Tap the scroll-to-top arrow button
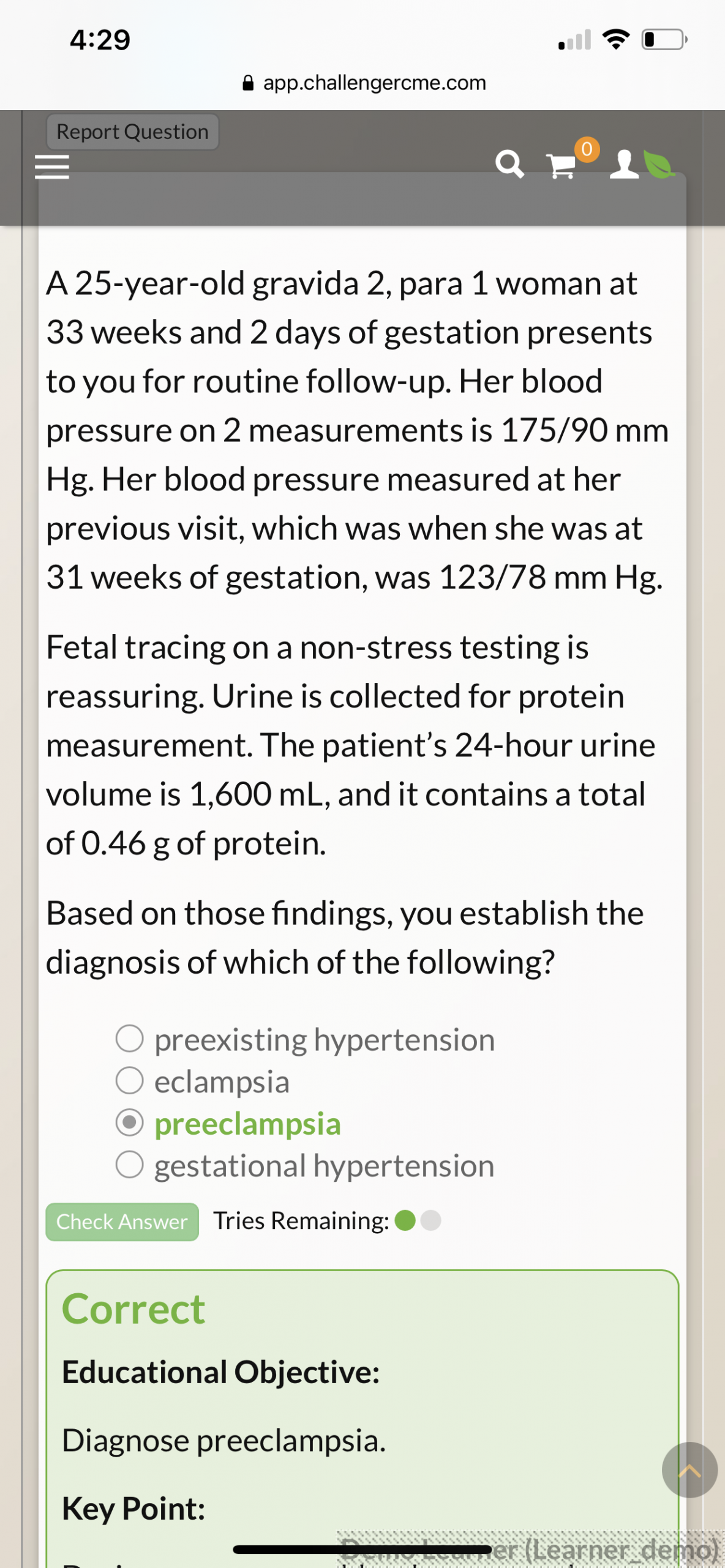Viewport: 725px width, 1568px height. (x=689, y=1469)
